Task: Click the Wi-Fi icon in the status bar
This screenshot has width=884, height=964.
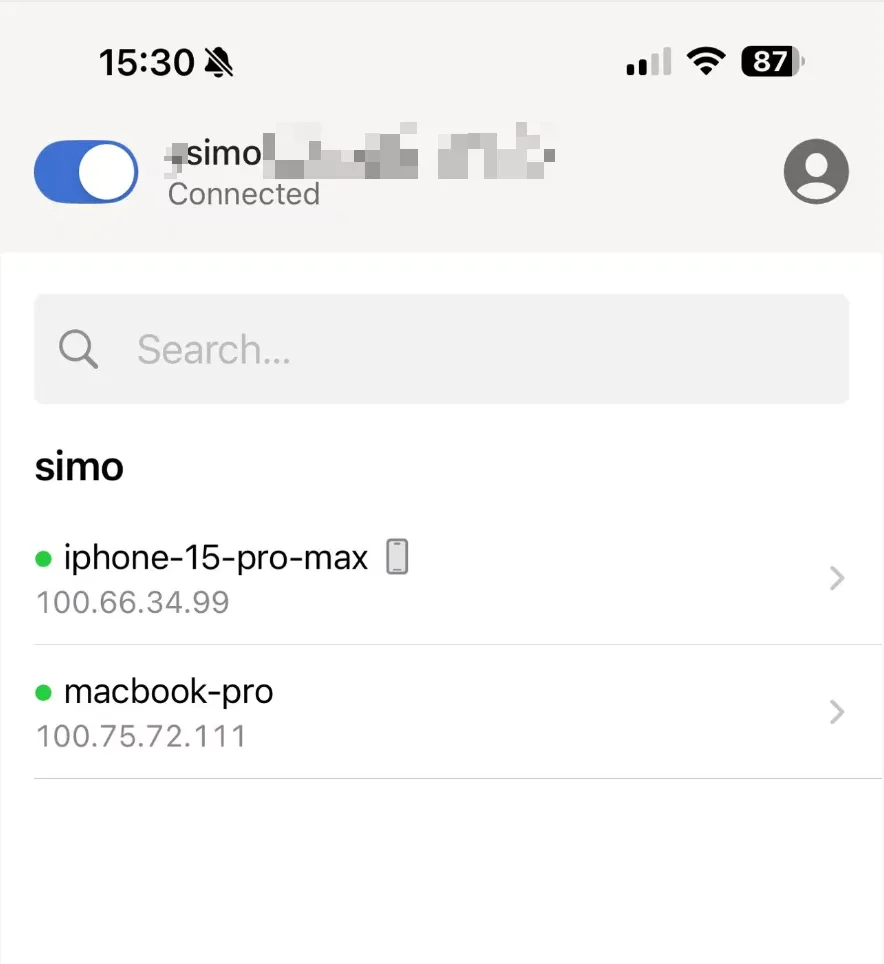Action: click(705, 61)
